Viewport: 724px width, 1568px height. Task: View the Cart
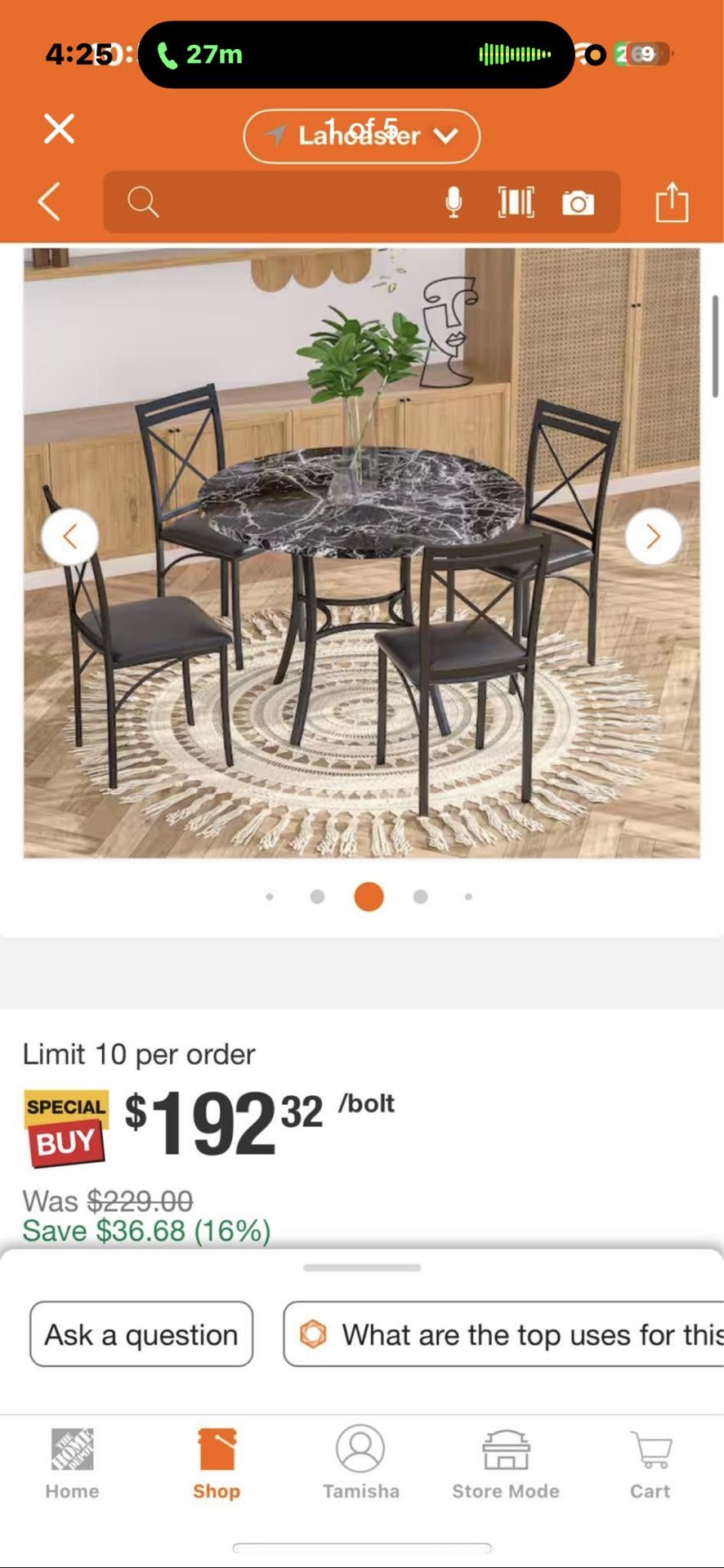650,1463
